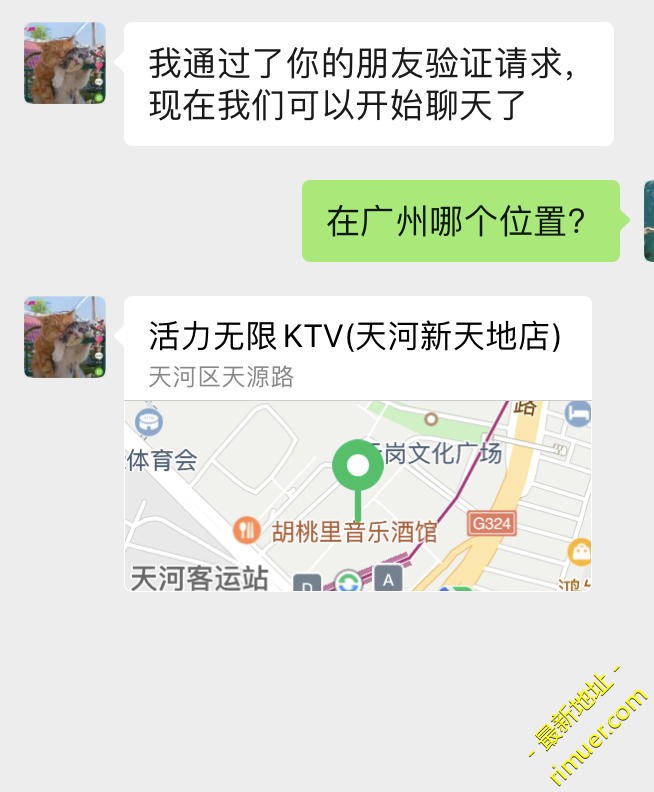Open own avatar next to 在广州哪个位置 message
Viewport: 654px width, 792px height.
coord(648,221)
